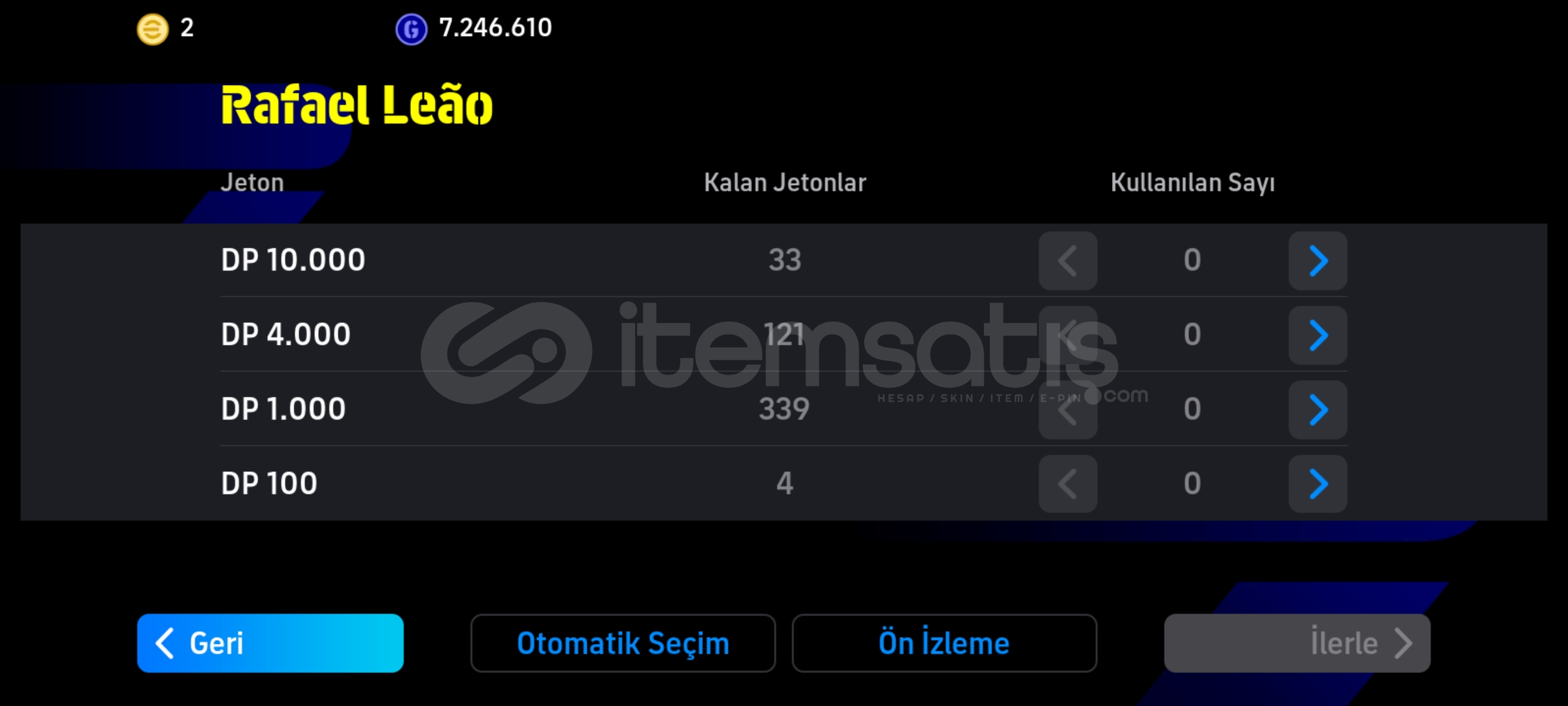
Task: Increase DP 10.000 token count
Action: (1317, 261)
